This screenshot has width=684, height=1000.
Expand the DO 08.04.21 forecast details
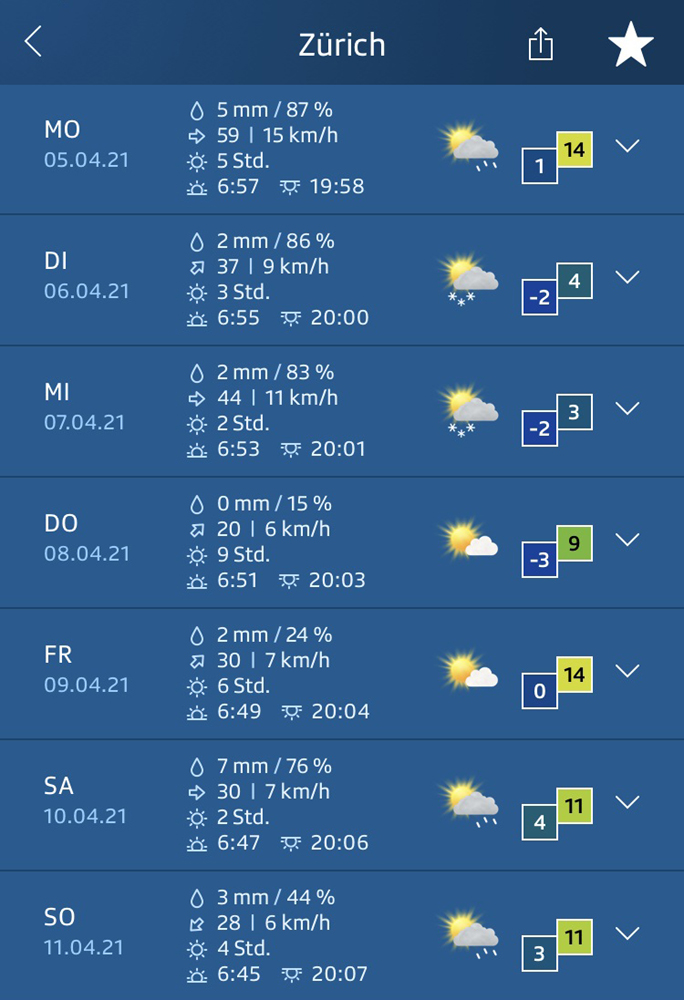627,540
